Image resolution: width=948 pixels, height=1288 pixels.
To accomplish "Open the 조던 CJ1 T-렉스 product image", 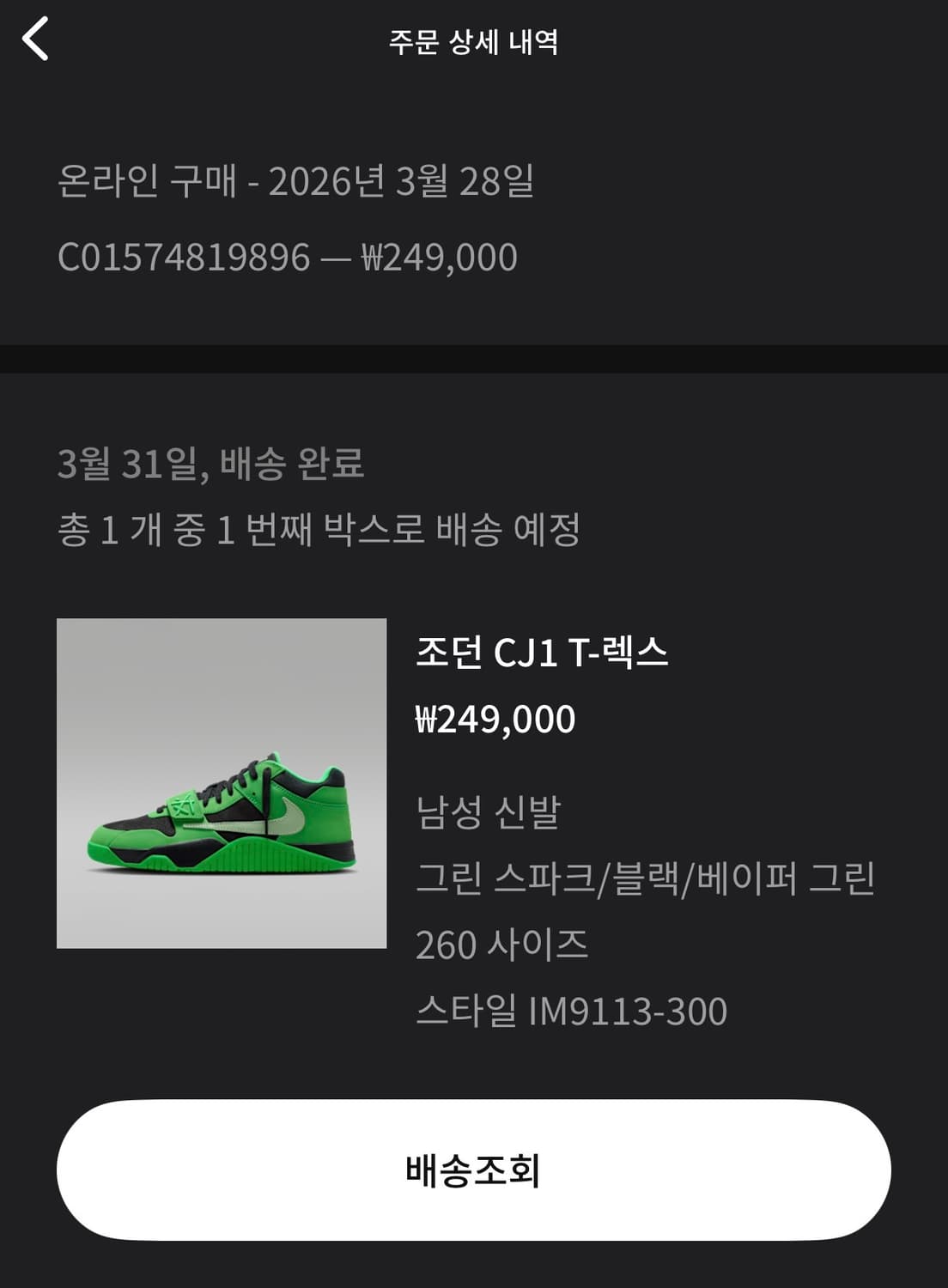I will tap(222, 783).
